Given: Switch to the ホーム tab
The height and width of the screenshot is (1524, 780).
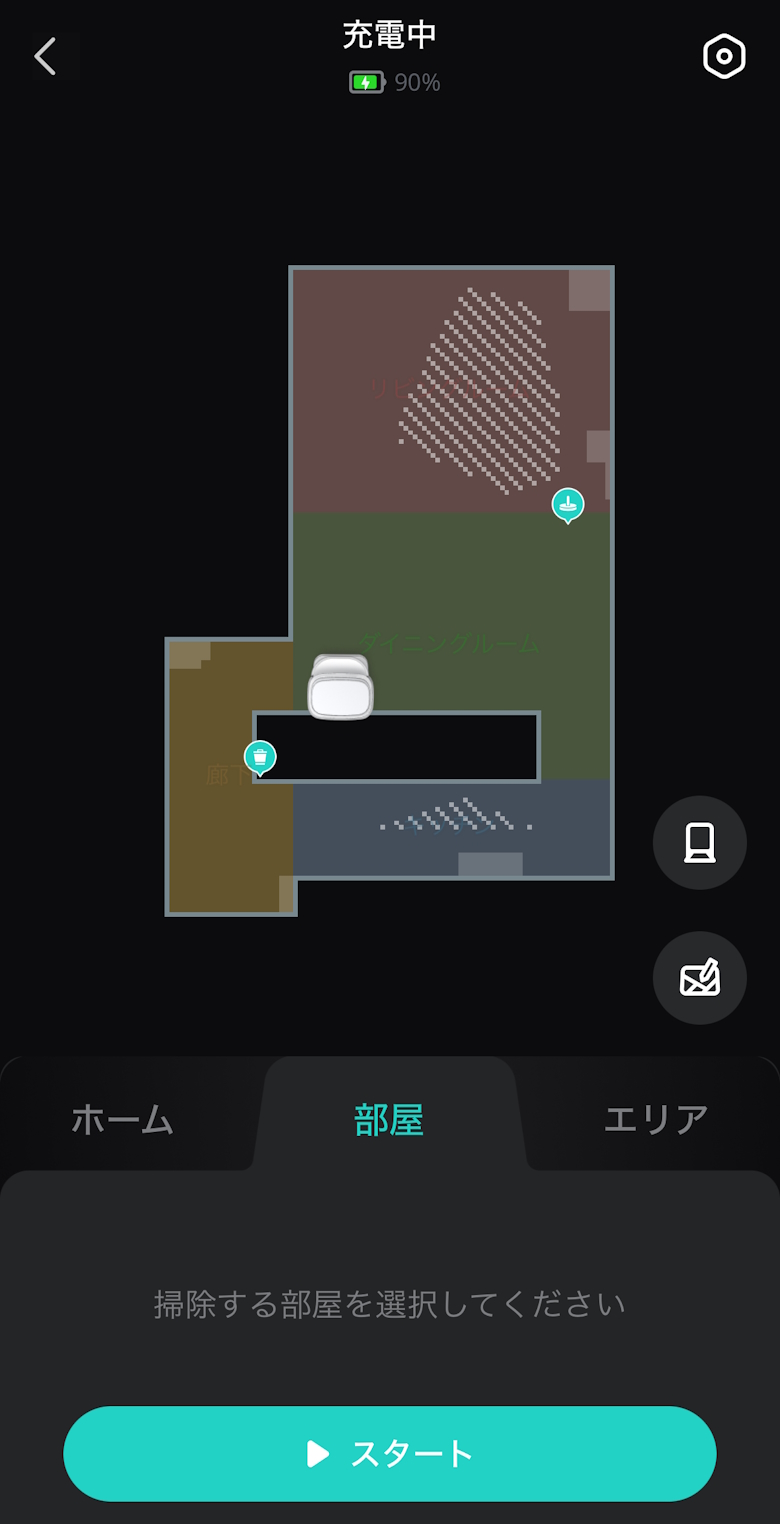Looking at the screenshot, I should point(122,1119).
